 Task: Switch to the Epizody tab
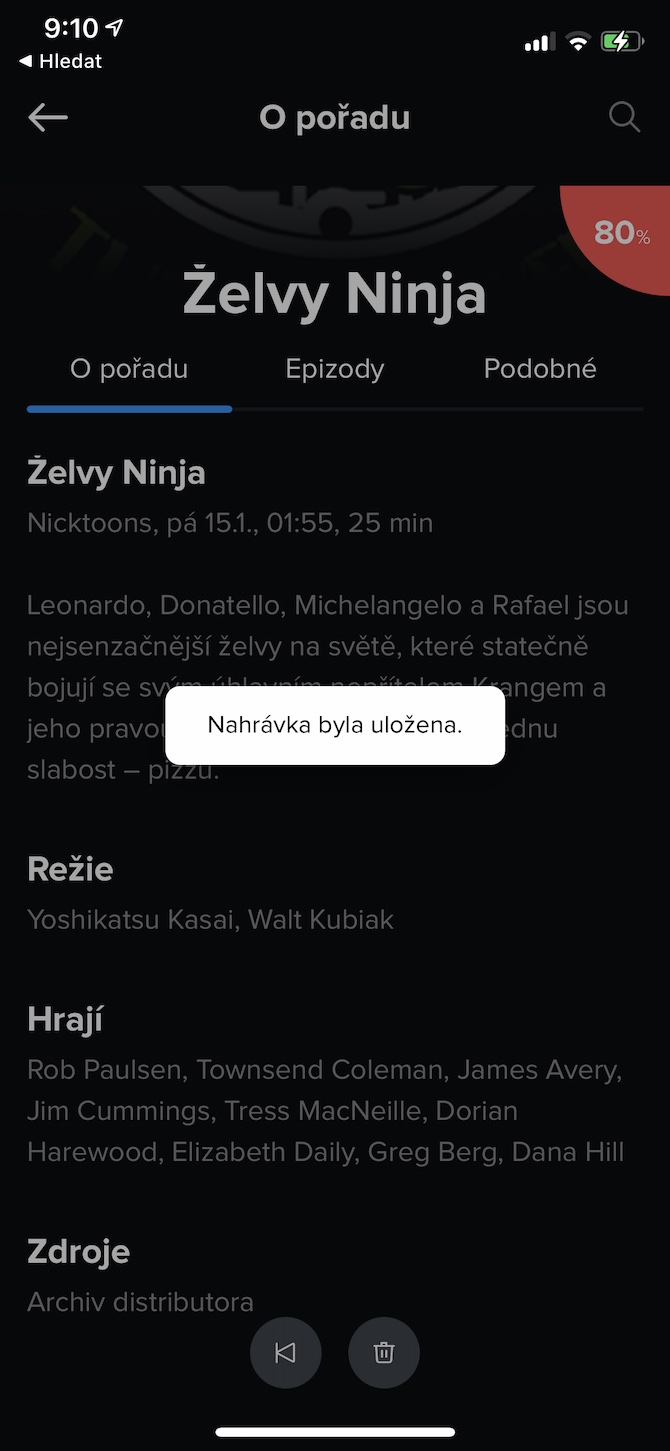pos(335,369)
